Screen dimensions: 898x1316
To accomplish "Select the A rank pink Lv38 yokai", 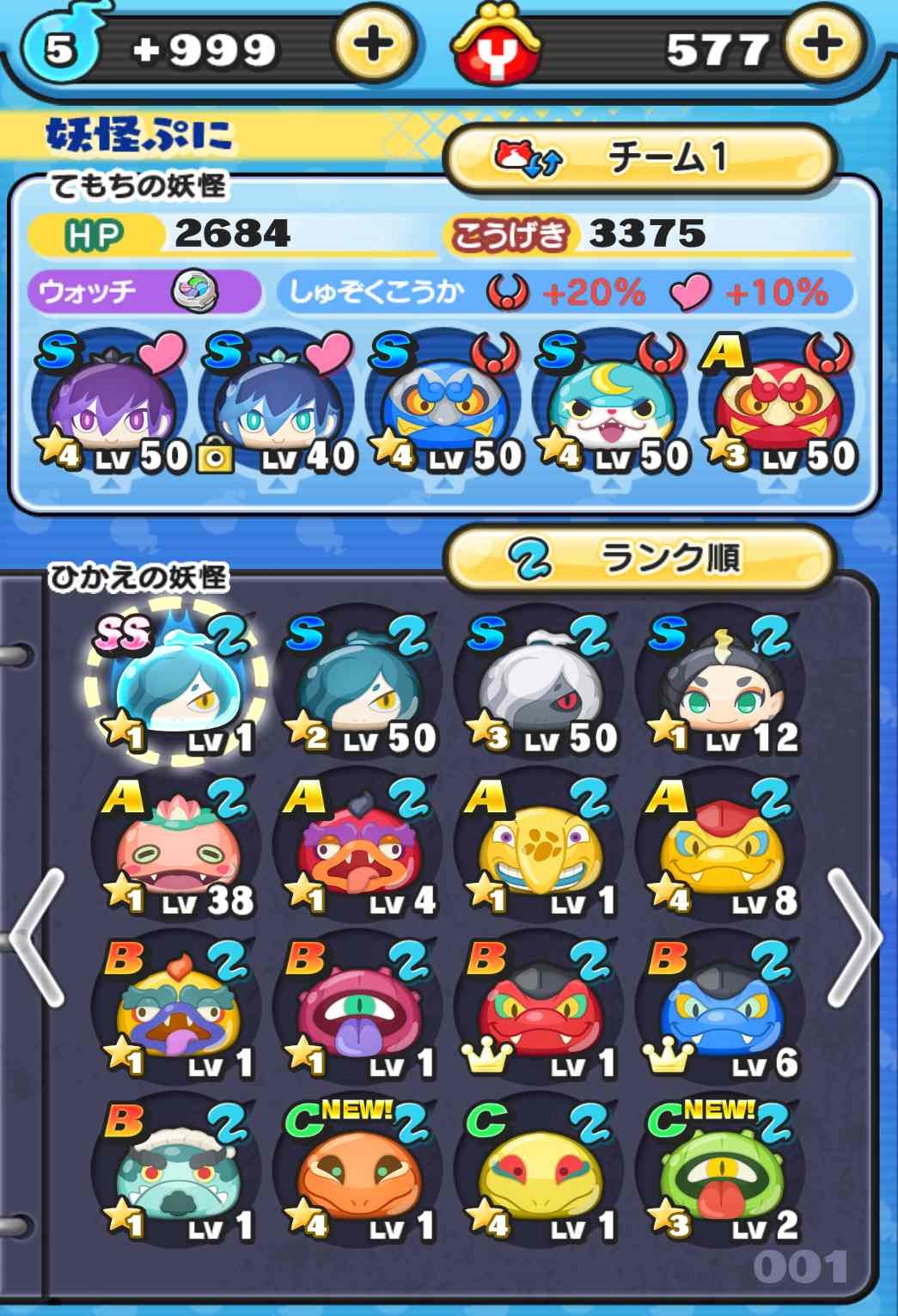I will tap(174, 851).
